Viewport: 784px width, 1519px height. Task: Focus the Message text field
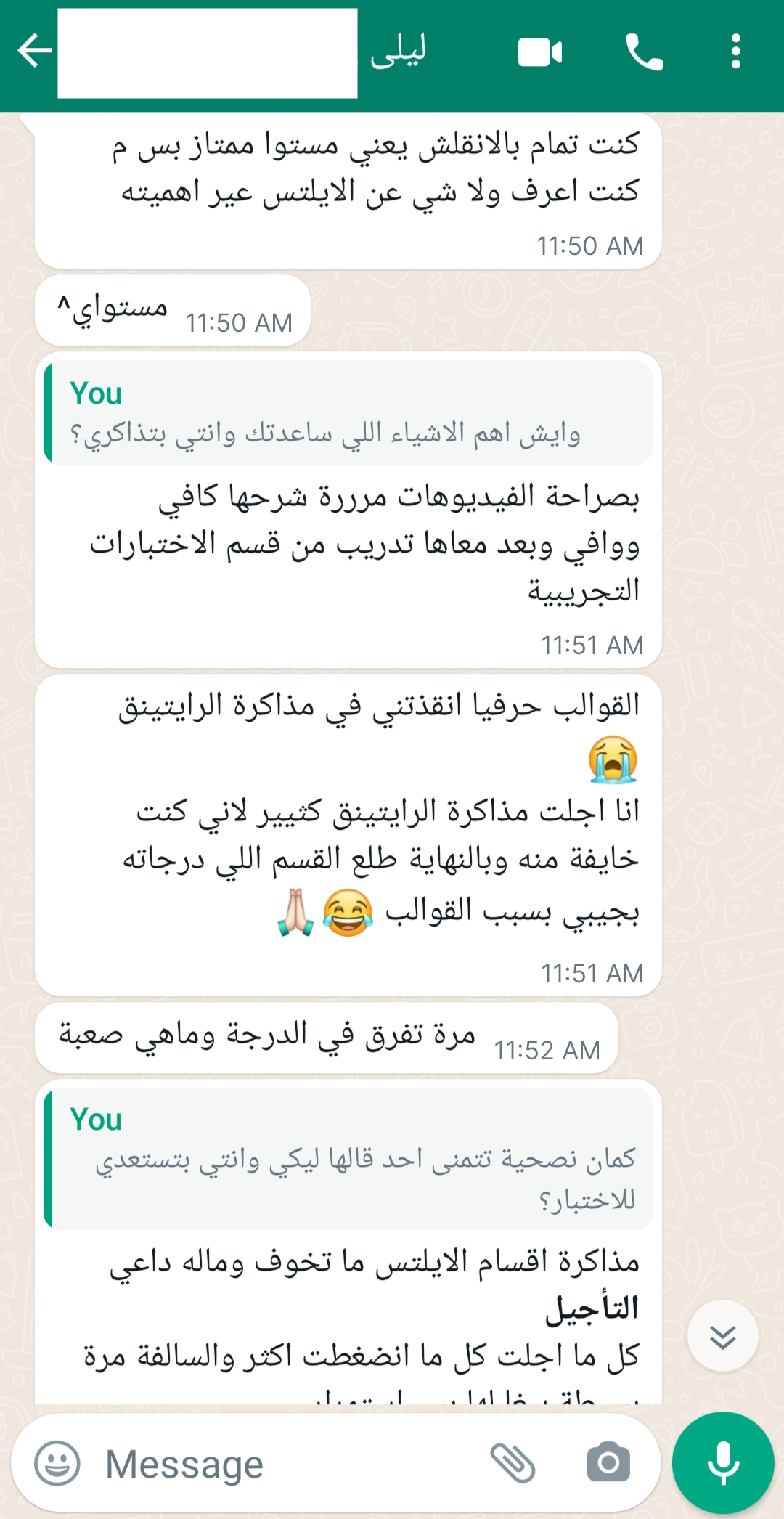click(290, 1464)
